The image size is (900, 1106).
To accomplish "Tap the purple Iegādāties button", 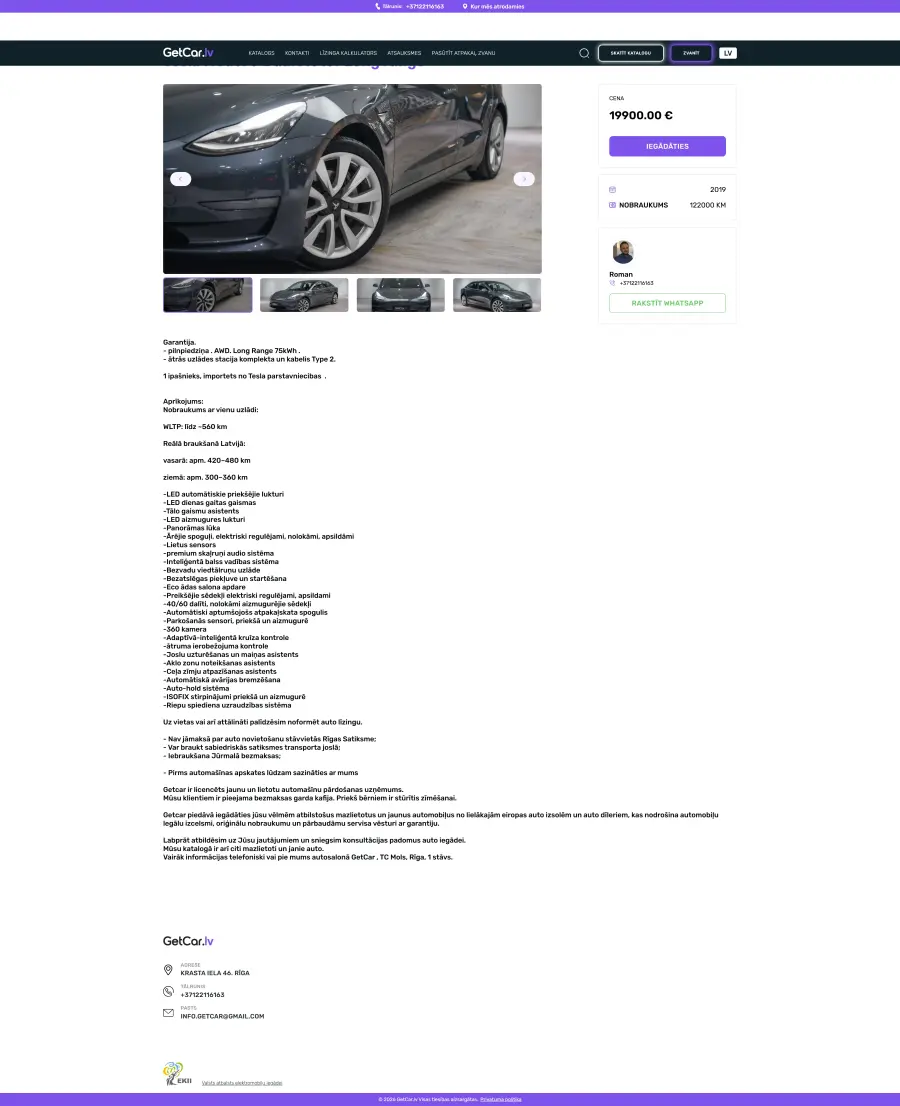I will point(667,146).
